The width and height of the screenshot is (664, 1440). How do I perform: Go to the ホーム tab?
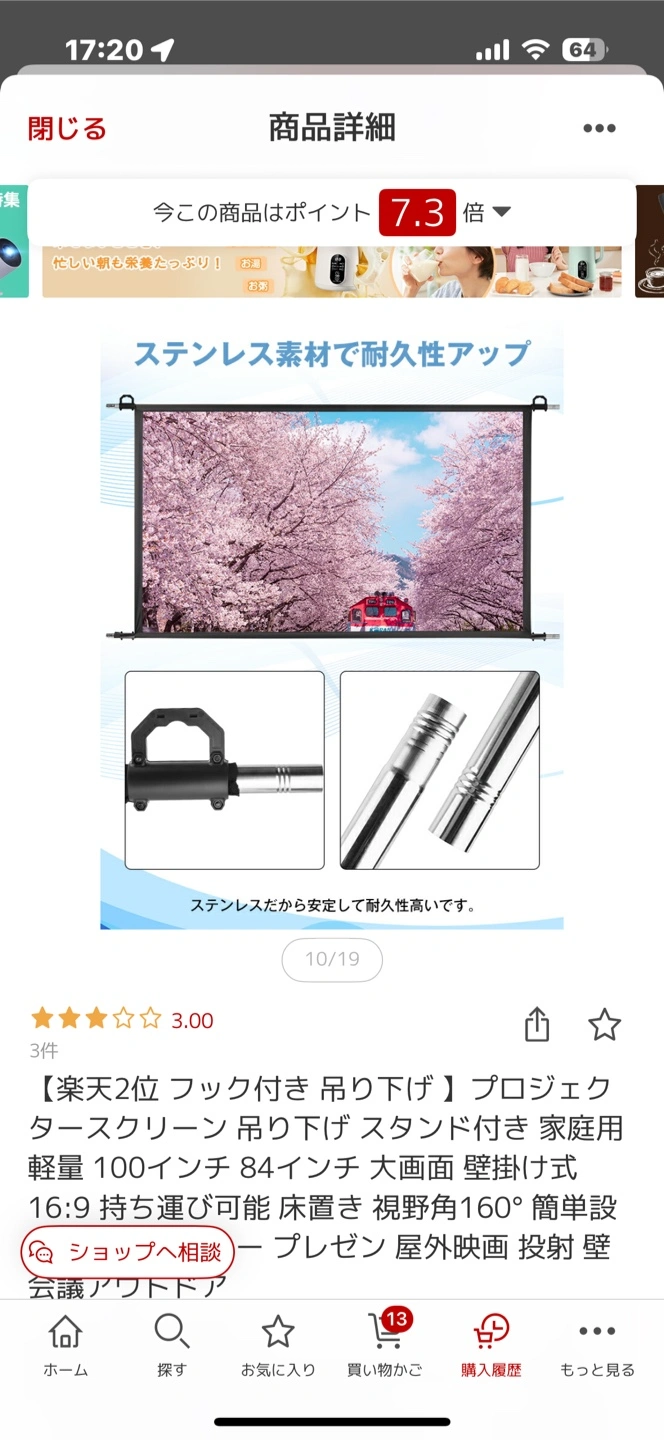click(65, 1346)
